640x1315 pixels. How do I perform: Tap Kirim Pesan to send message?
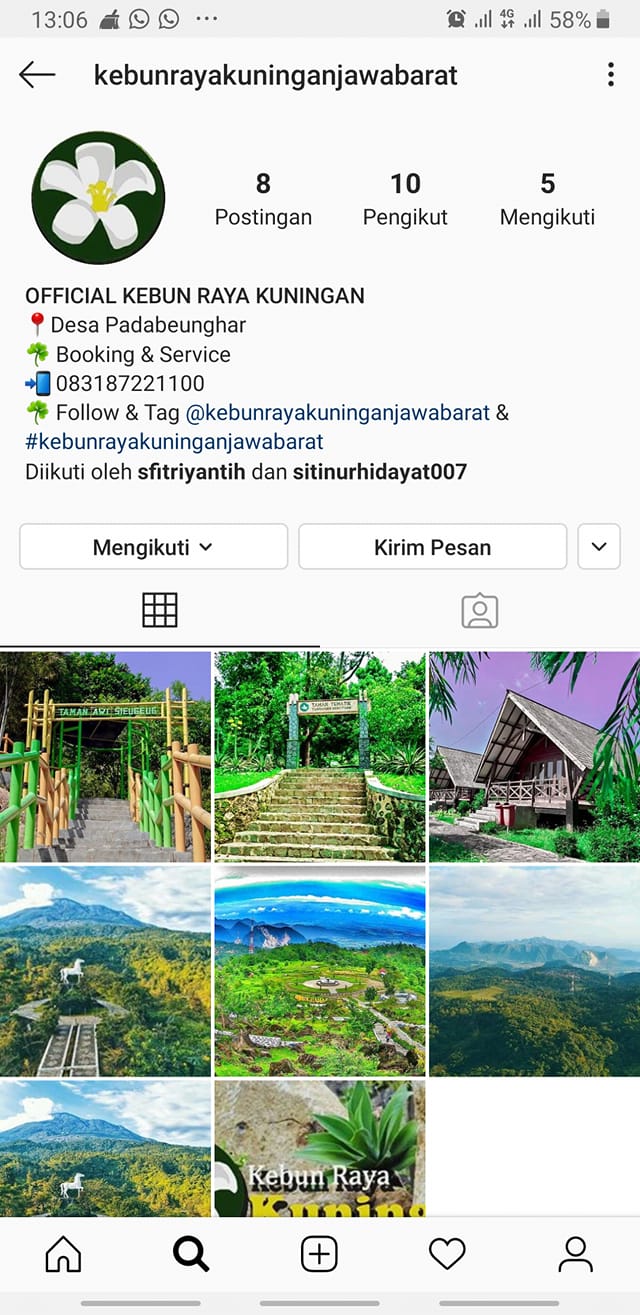click(x=432, y=547)
